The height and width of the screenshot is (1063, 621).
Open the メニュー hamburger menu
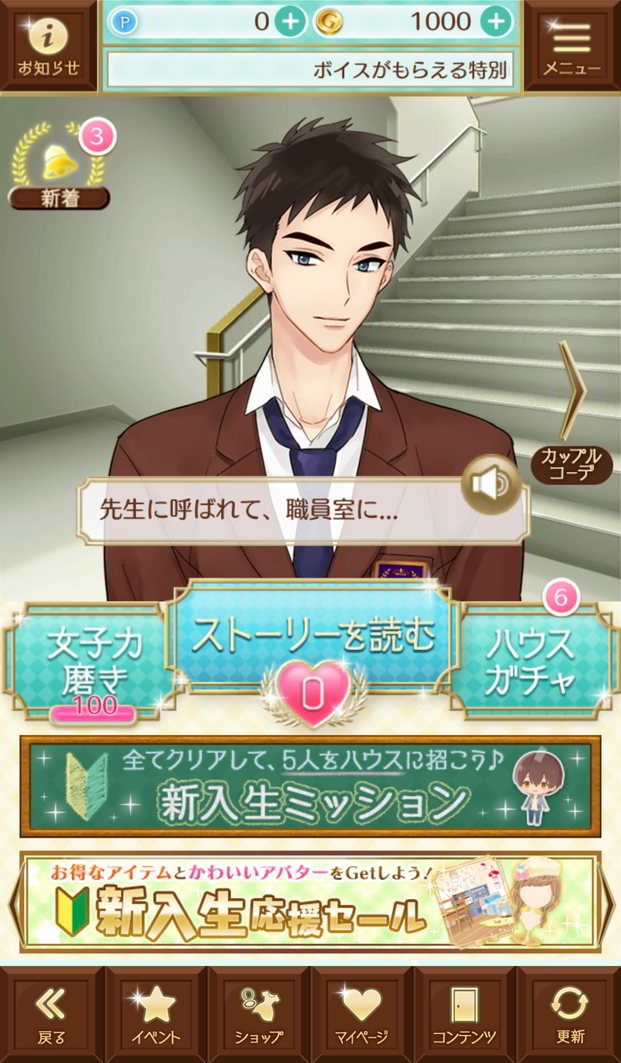click(x=571, y=46)
